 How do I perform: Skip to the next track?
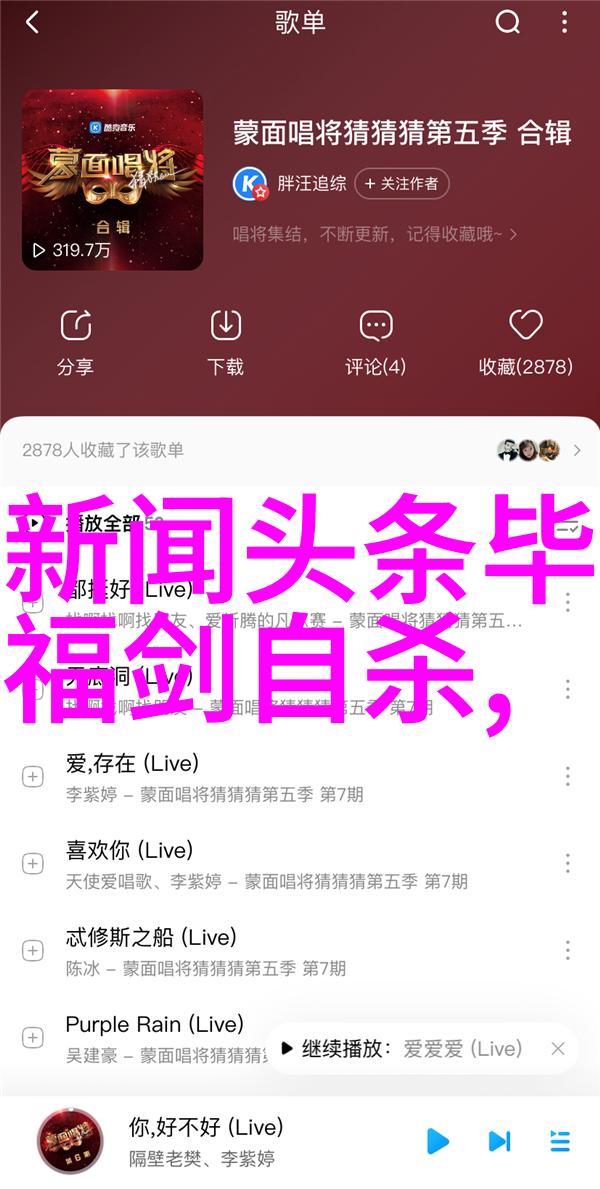pyautogui.click(x=499, y=1141)
